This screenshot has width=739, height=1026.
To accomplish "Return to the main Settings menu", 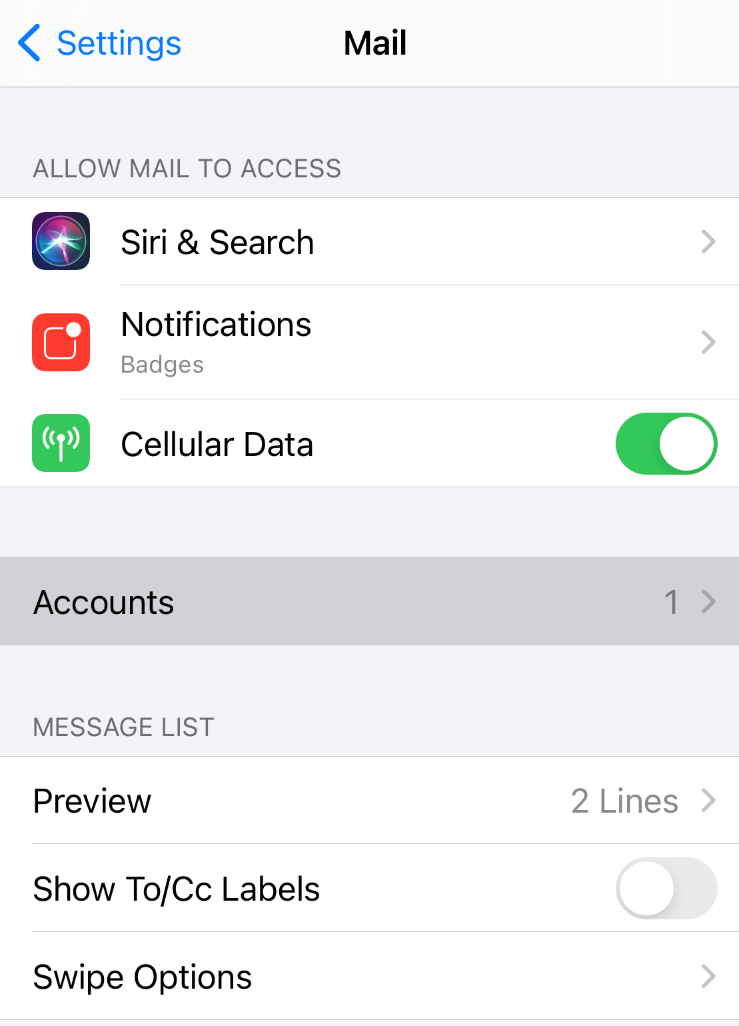I will (97, 43).
